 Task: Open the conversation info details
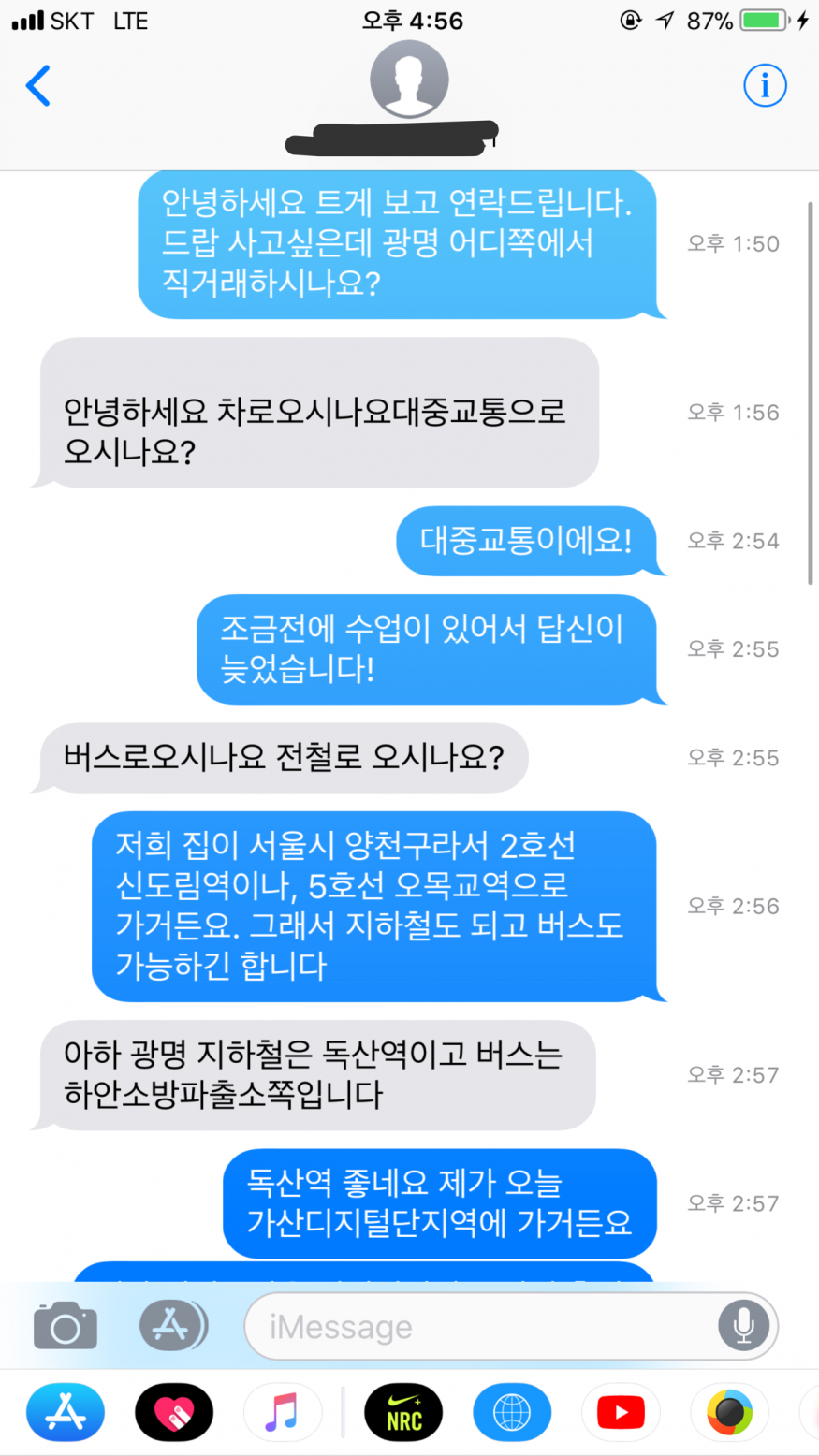pyautogui.click(x=765, y=86)
